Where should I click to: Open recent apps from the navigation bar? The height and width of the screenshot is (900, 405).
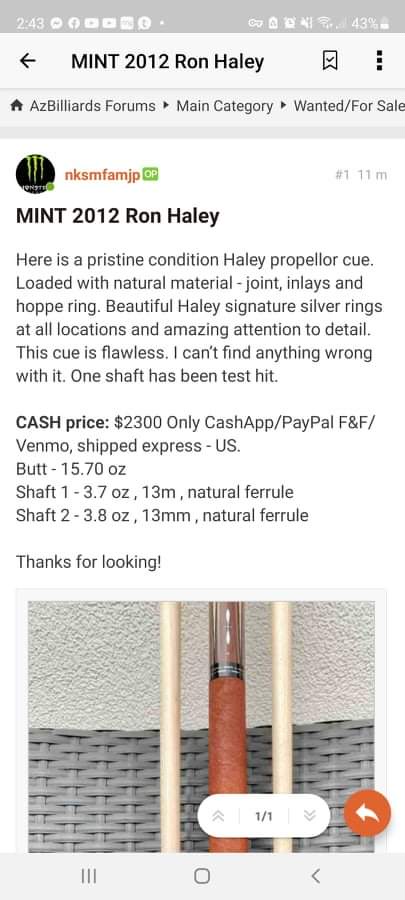tap(88, 876)
